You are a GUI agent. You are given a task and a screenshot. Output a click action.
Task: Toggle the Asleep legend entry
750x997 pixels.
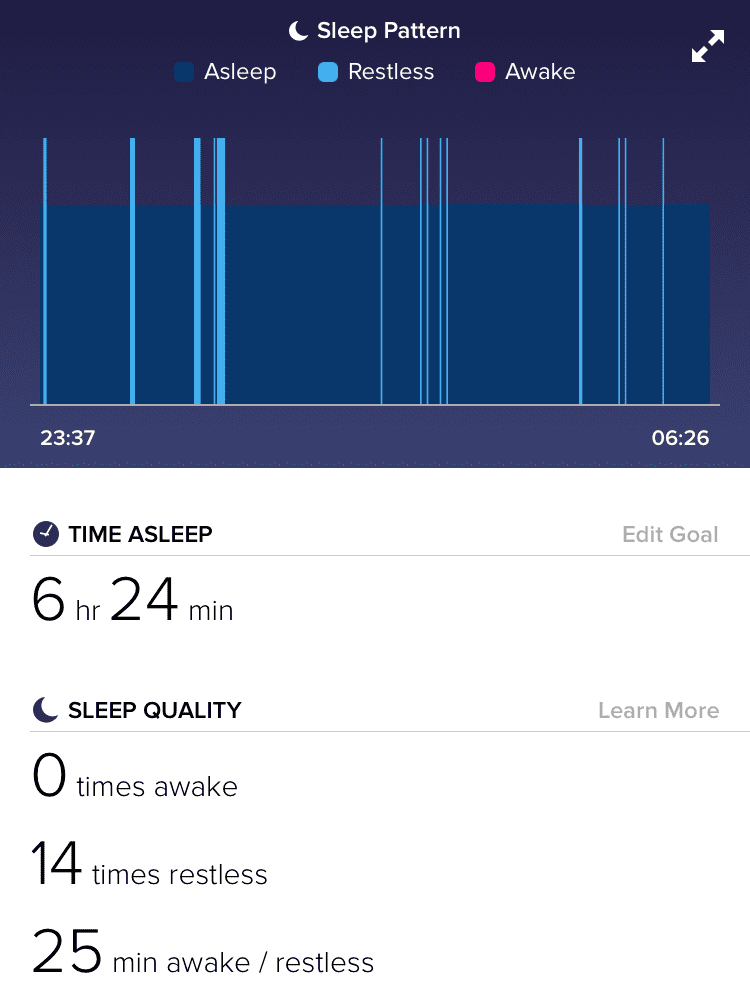225,71
